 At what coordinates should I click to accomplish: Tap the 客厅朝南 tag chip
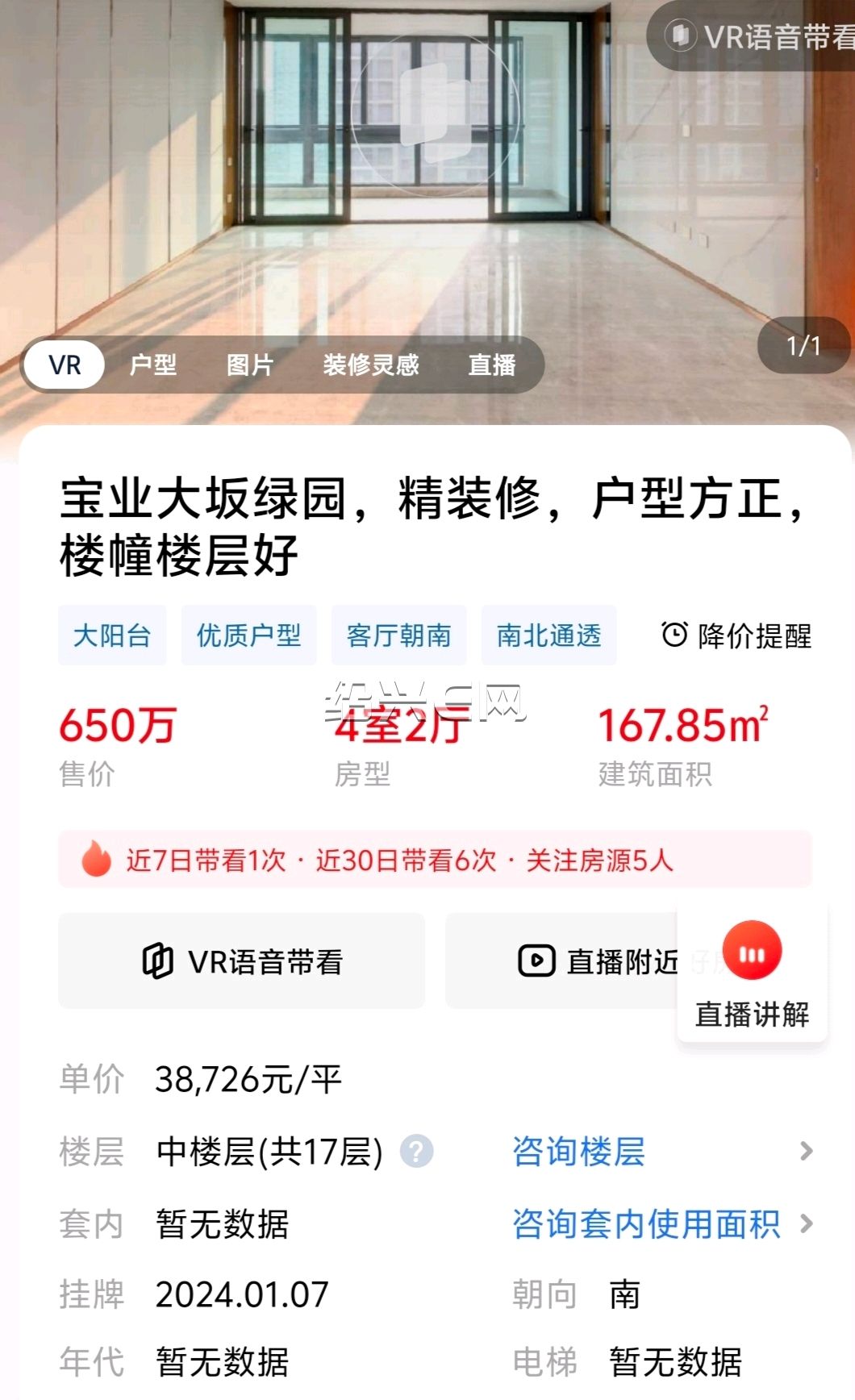(398, 635)
